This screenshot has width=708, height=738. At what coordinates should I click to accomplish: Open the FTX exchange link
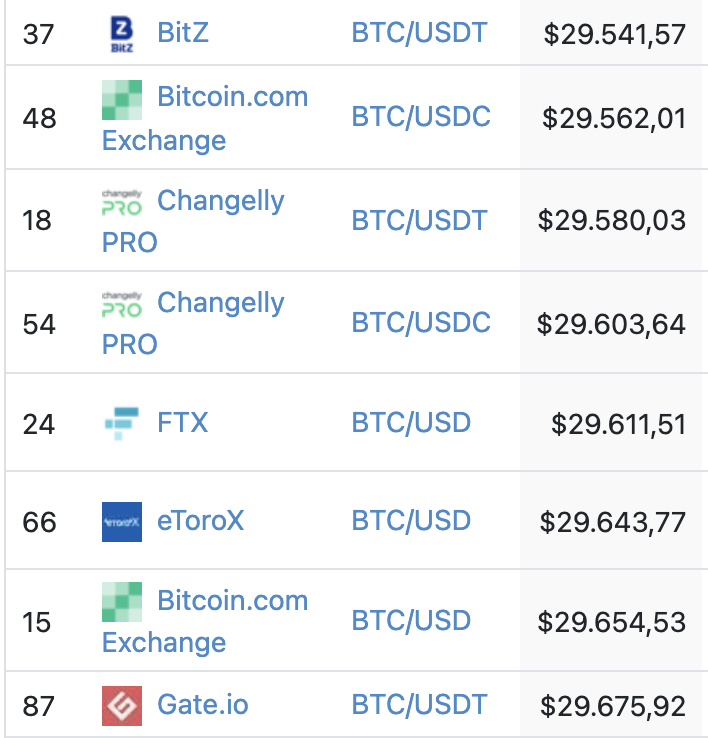183,422
